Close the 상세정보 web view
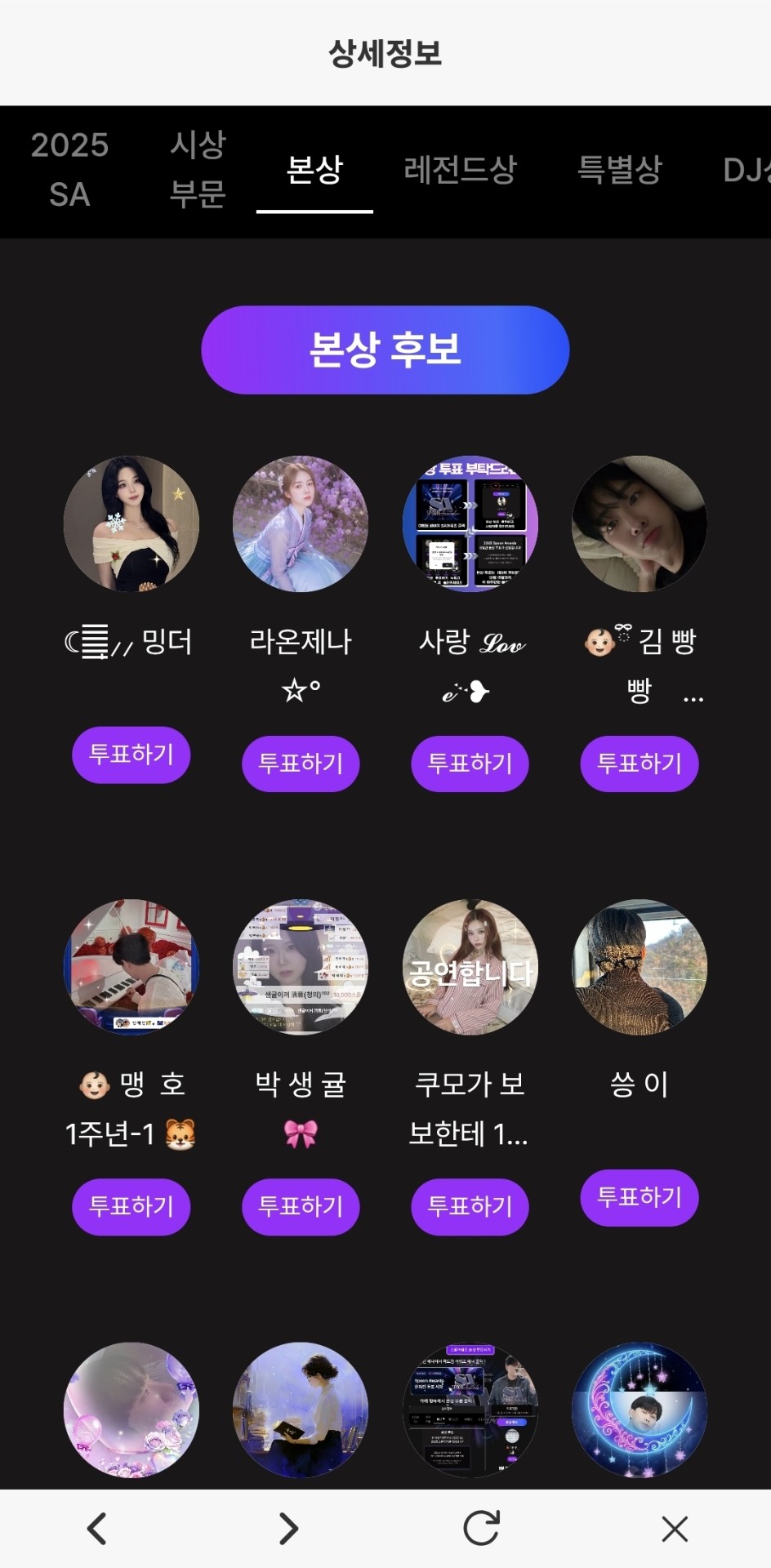This screenshot has width=771, height=1568. pyautogui.click(x=675, y=1528)
